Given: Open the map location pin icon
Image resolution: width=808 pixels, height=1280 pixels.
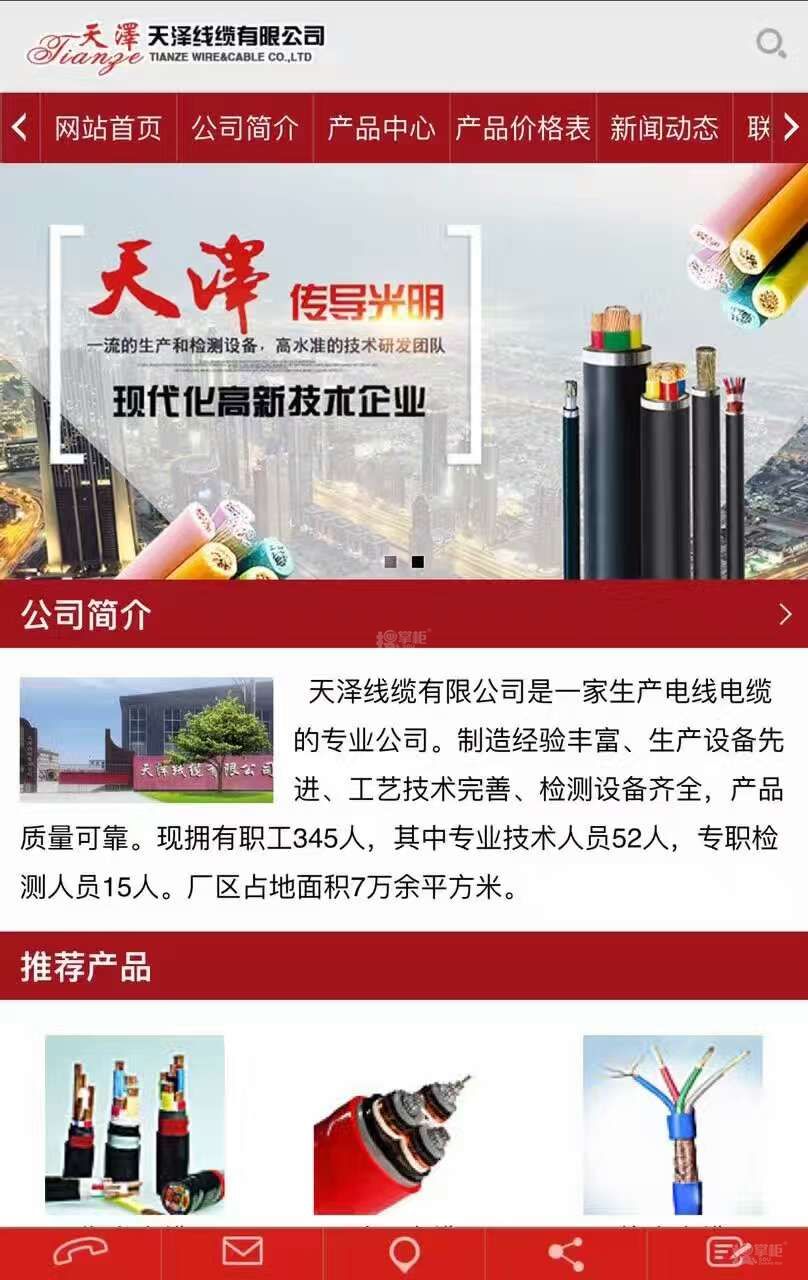Looking at the screenshot, I should point(404,1253).
